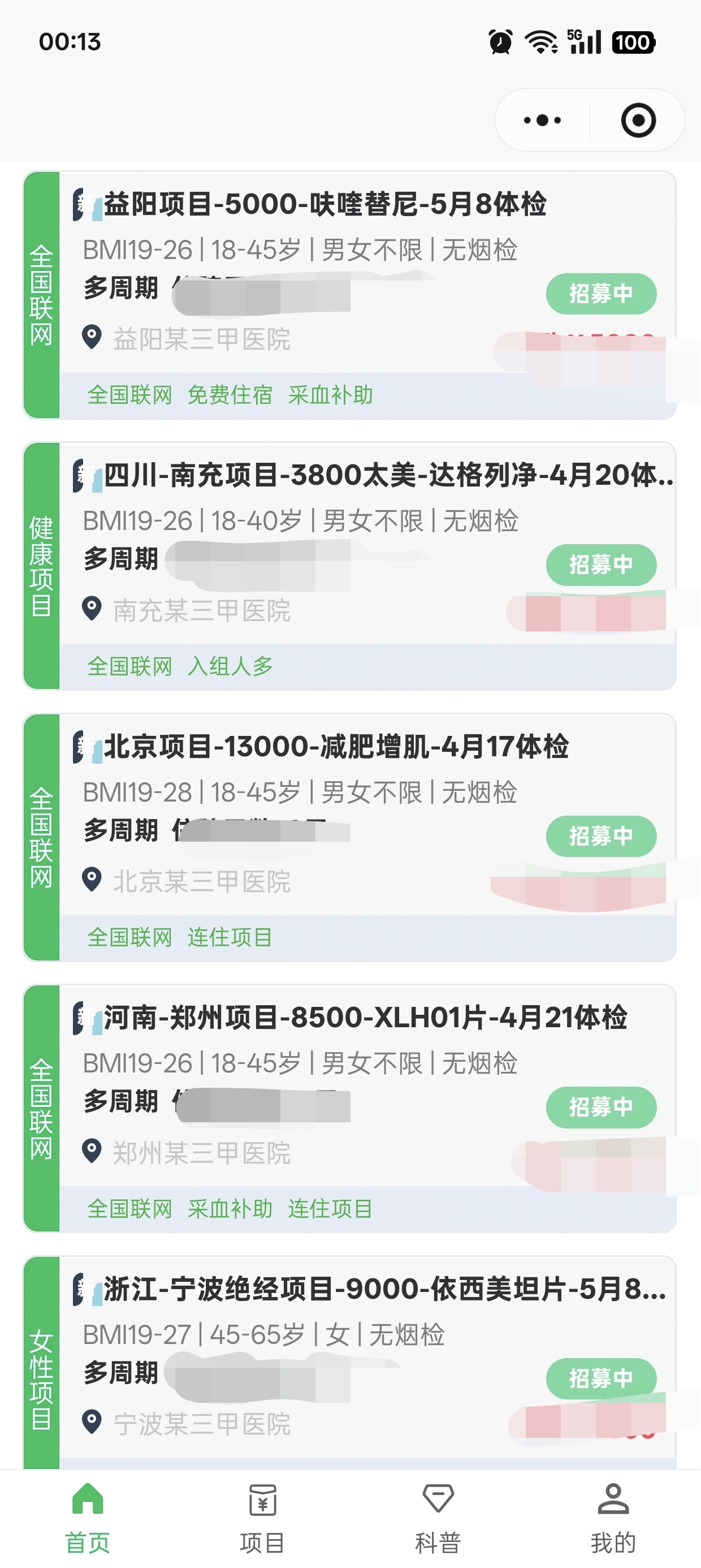
Task: Click the location pin beside 南充某三甲医院
Action: [92, 606]
